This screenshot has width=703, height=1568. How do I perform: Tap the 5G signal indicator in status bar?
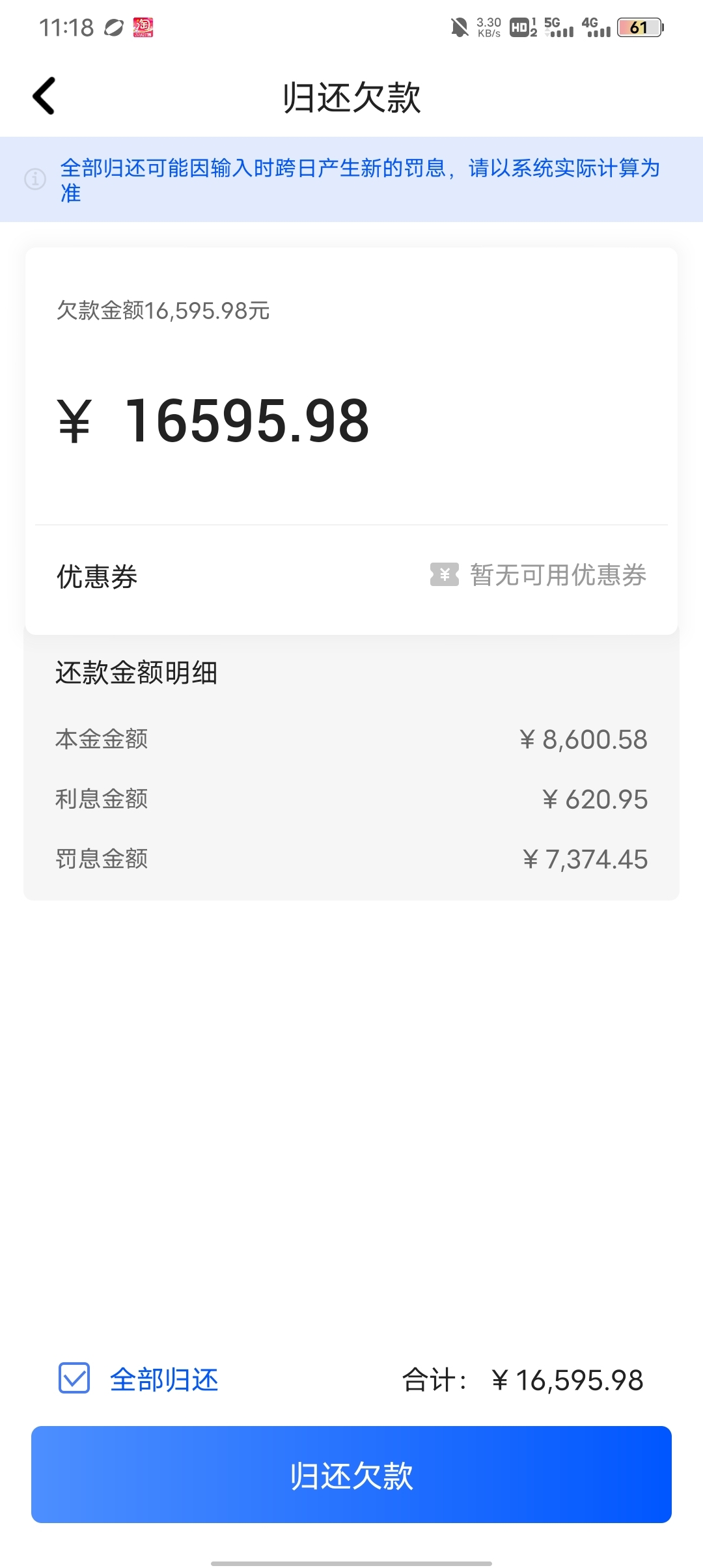point(558,27)
